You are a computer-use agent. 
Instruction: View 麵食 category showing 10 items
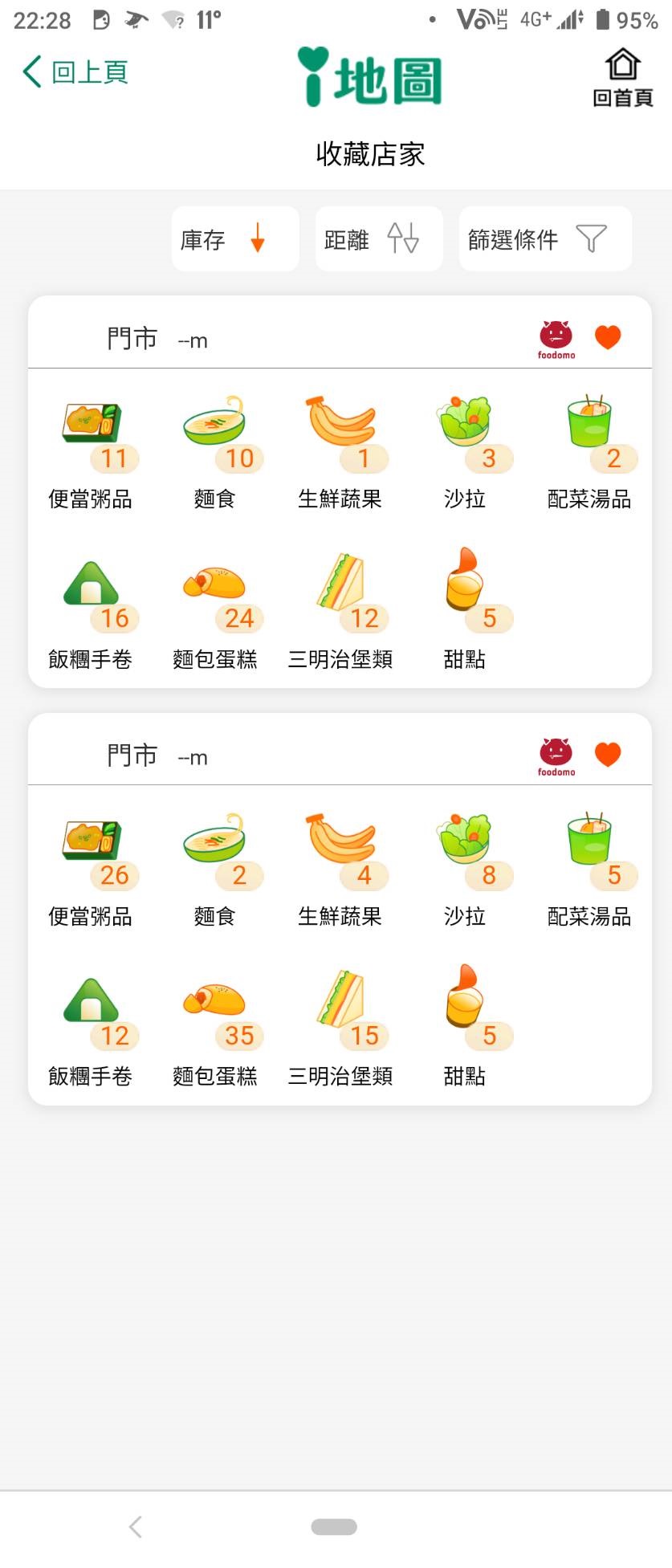[215, 451]
